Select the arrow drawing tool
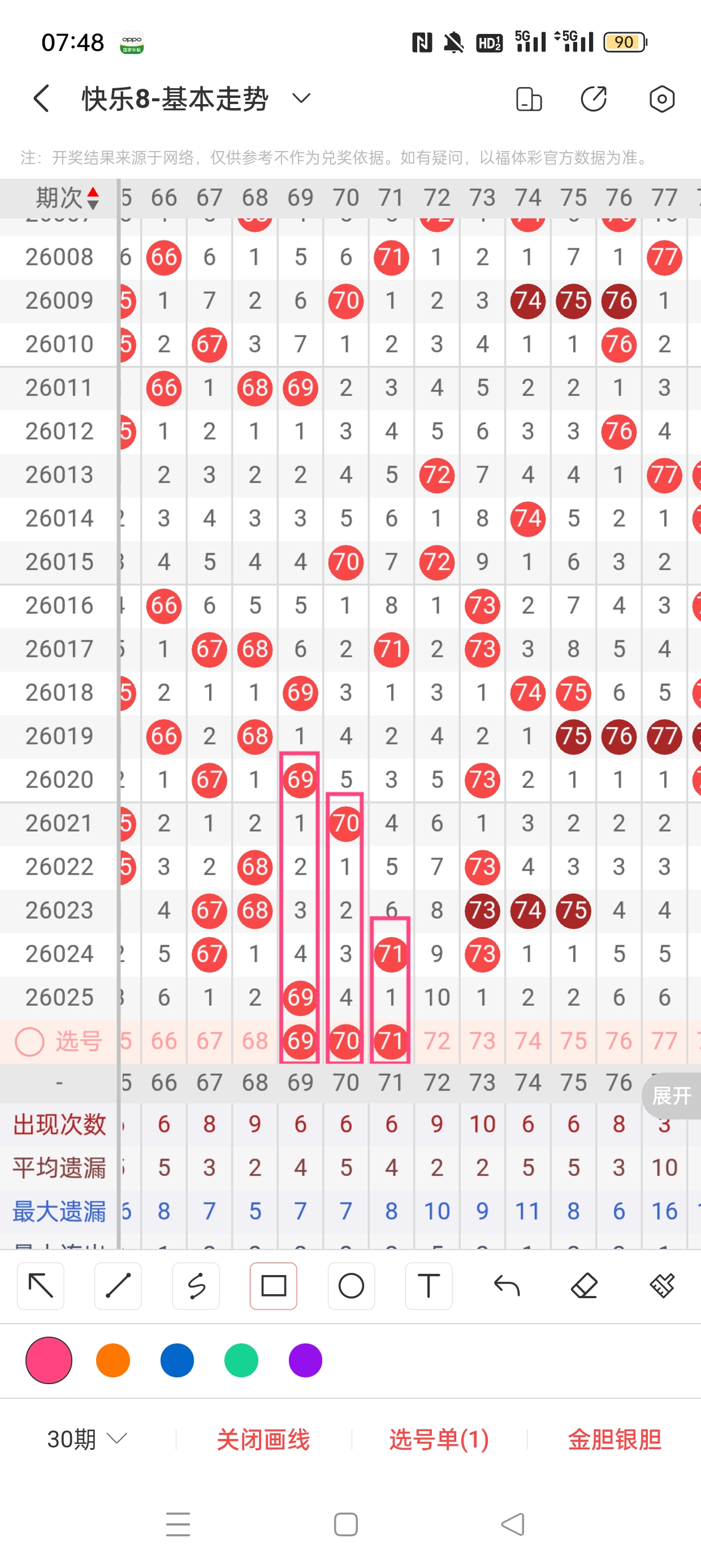This screenshot has height=1568, width=701. (41, 1286)
